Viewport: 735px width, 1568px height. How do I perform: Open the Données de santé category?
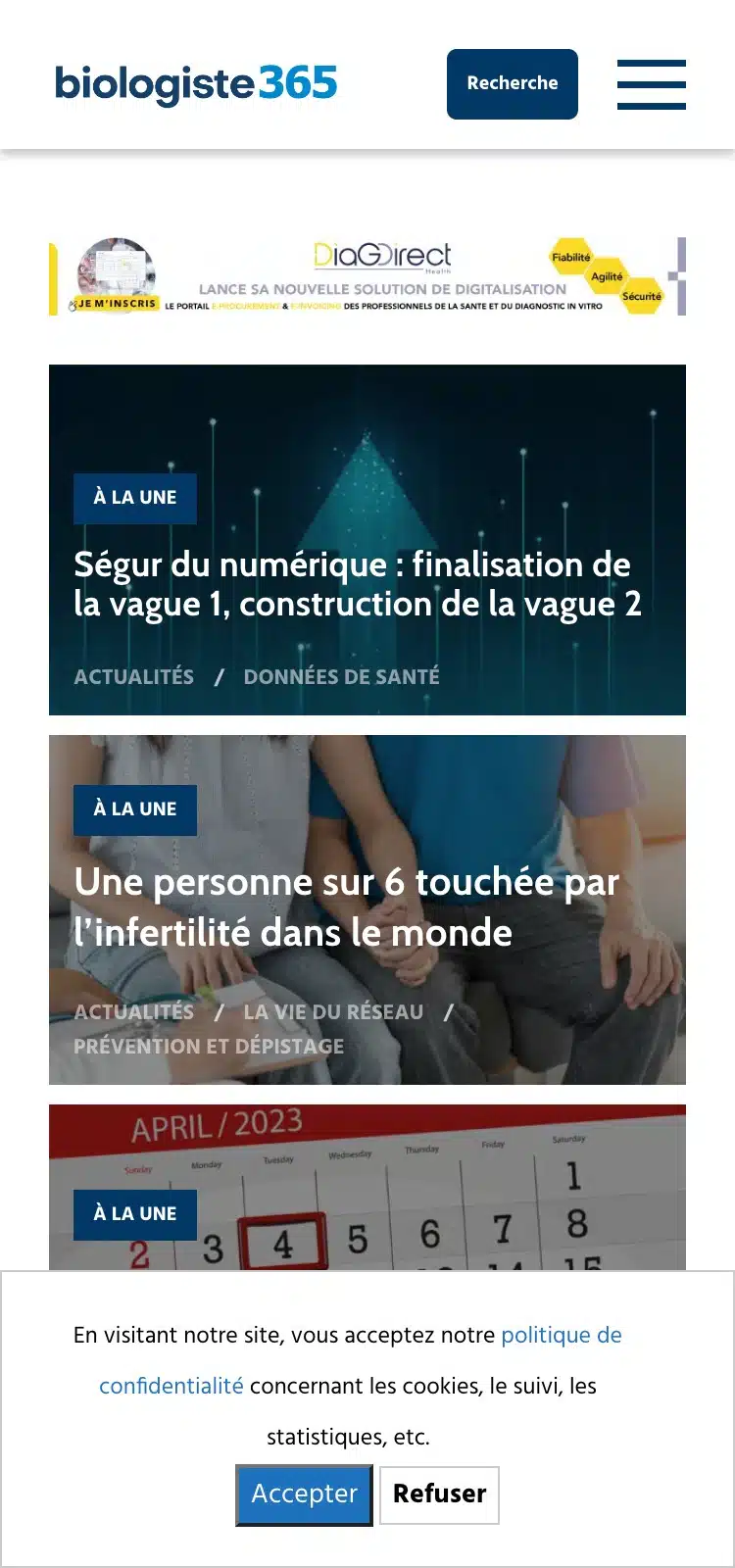click(x=341, y=676)
